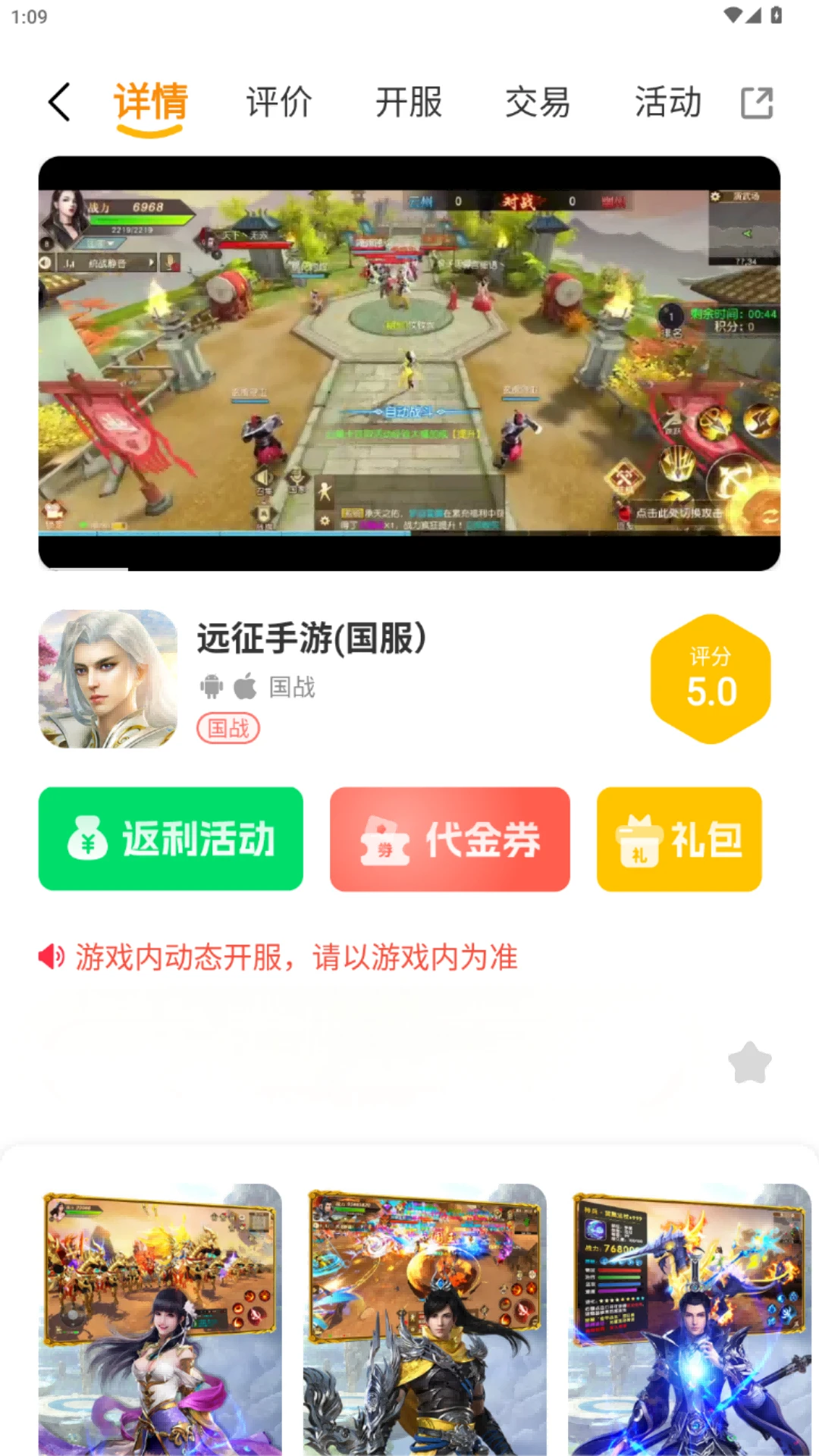Go back using the top-left arrow
819x1456 pixels.
(x=59, y=102)
